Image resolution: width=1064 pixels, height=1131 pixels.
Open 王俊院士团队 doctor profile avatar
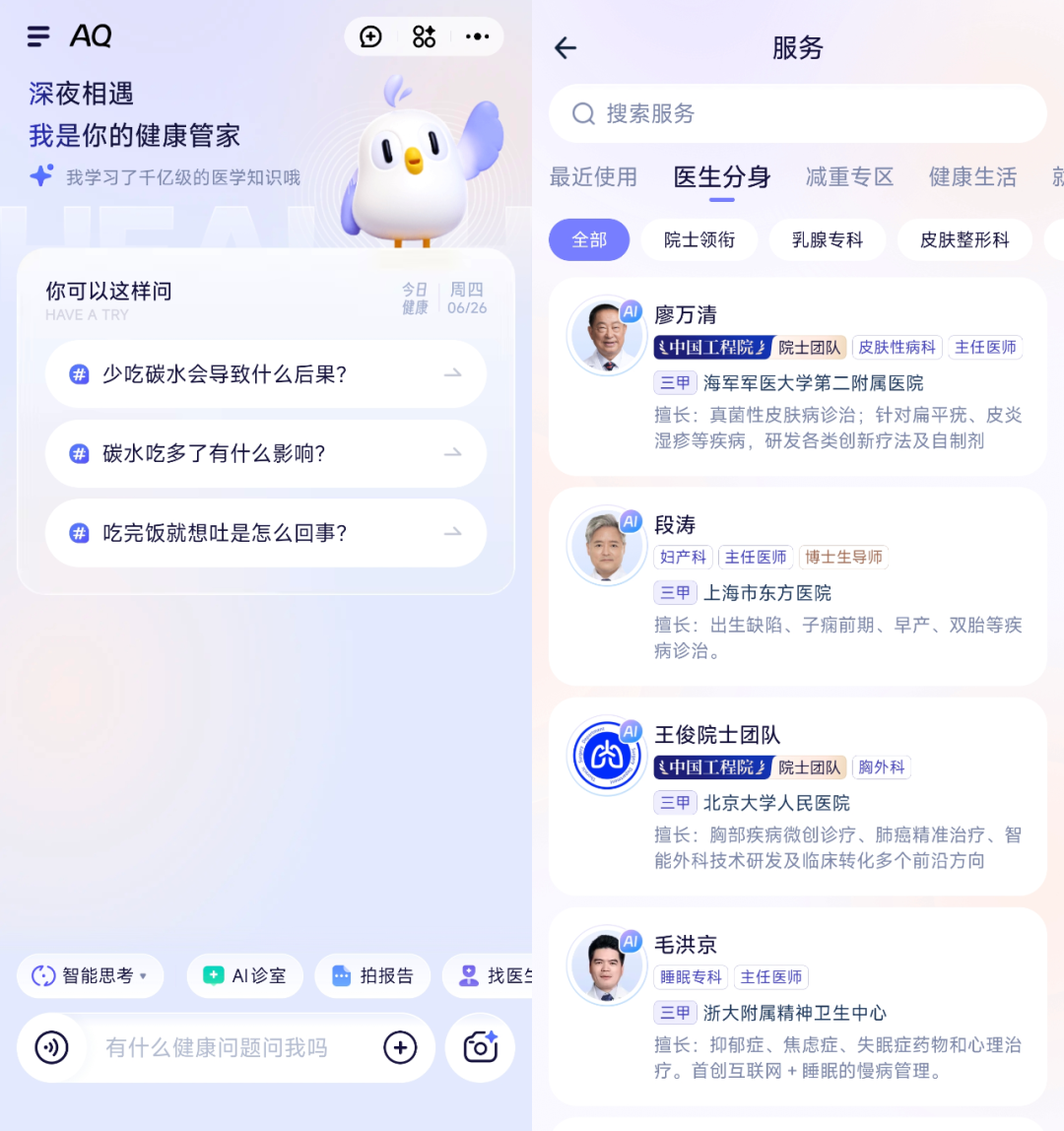coord(606,755)
